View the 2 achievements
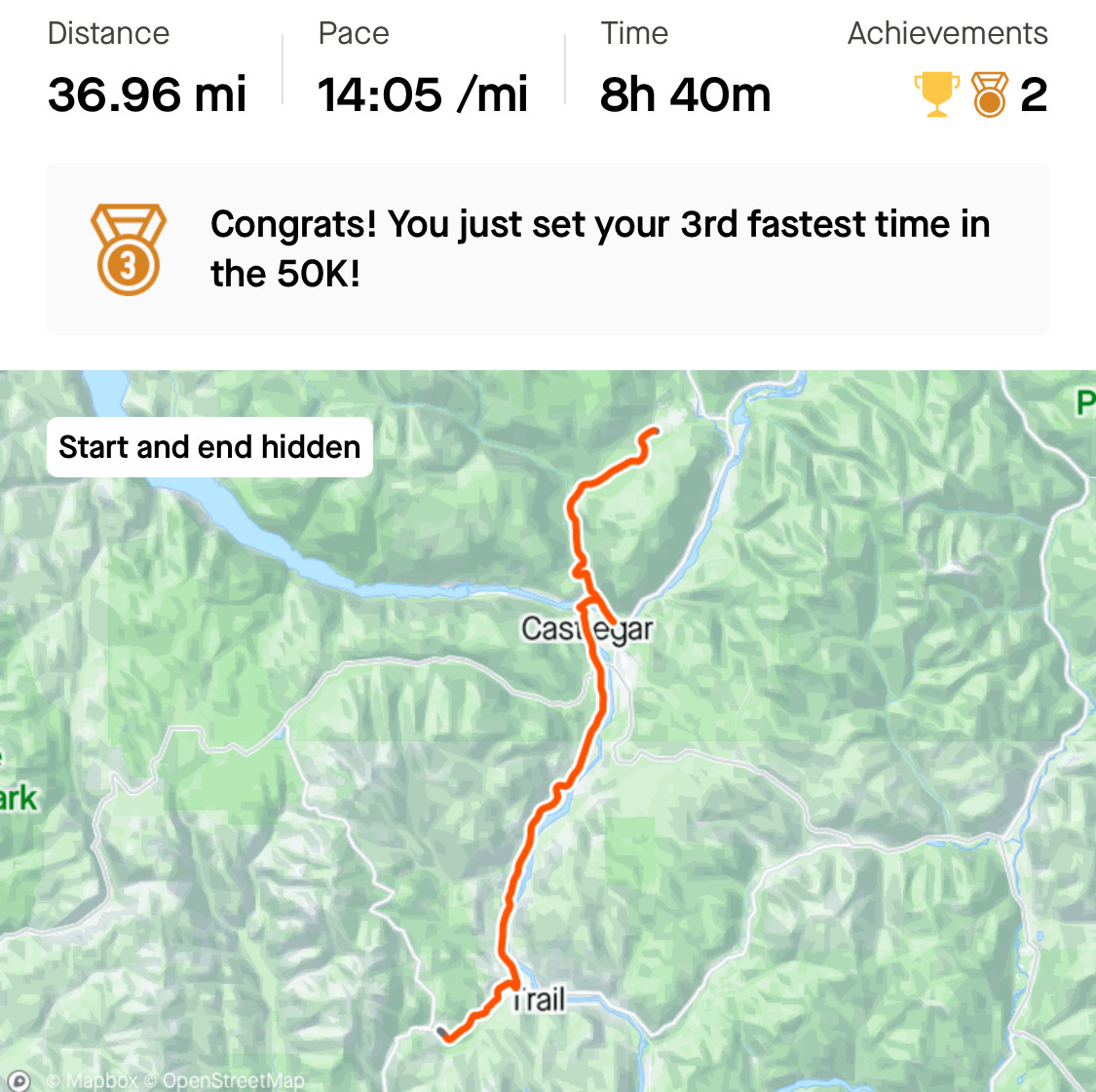The image size is (1096, 1092). (x=979, y=94)
